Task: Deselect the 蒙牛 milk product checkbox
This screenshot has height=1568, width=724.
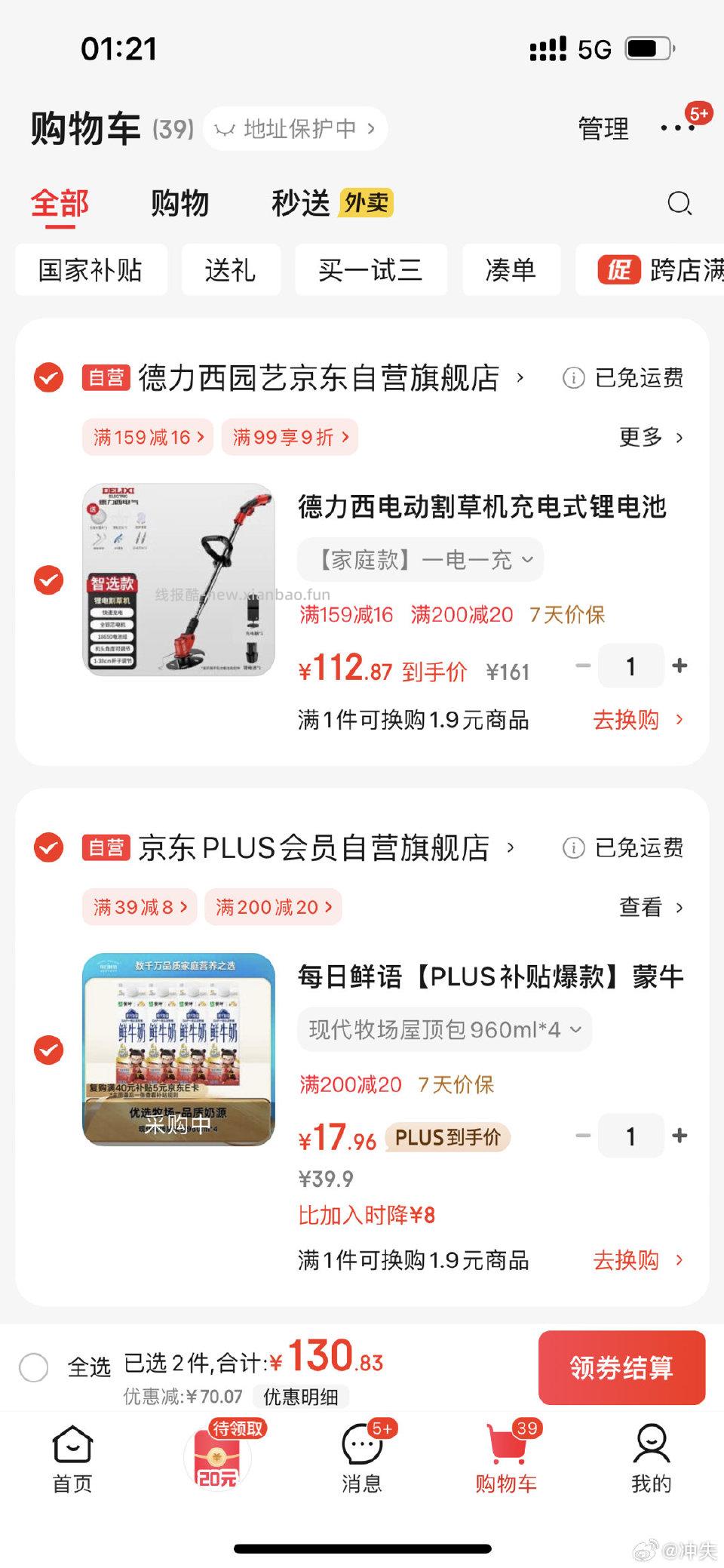Action: pyautogui.click(x=48, y=1050)
